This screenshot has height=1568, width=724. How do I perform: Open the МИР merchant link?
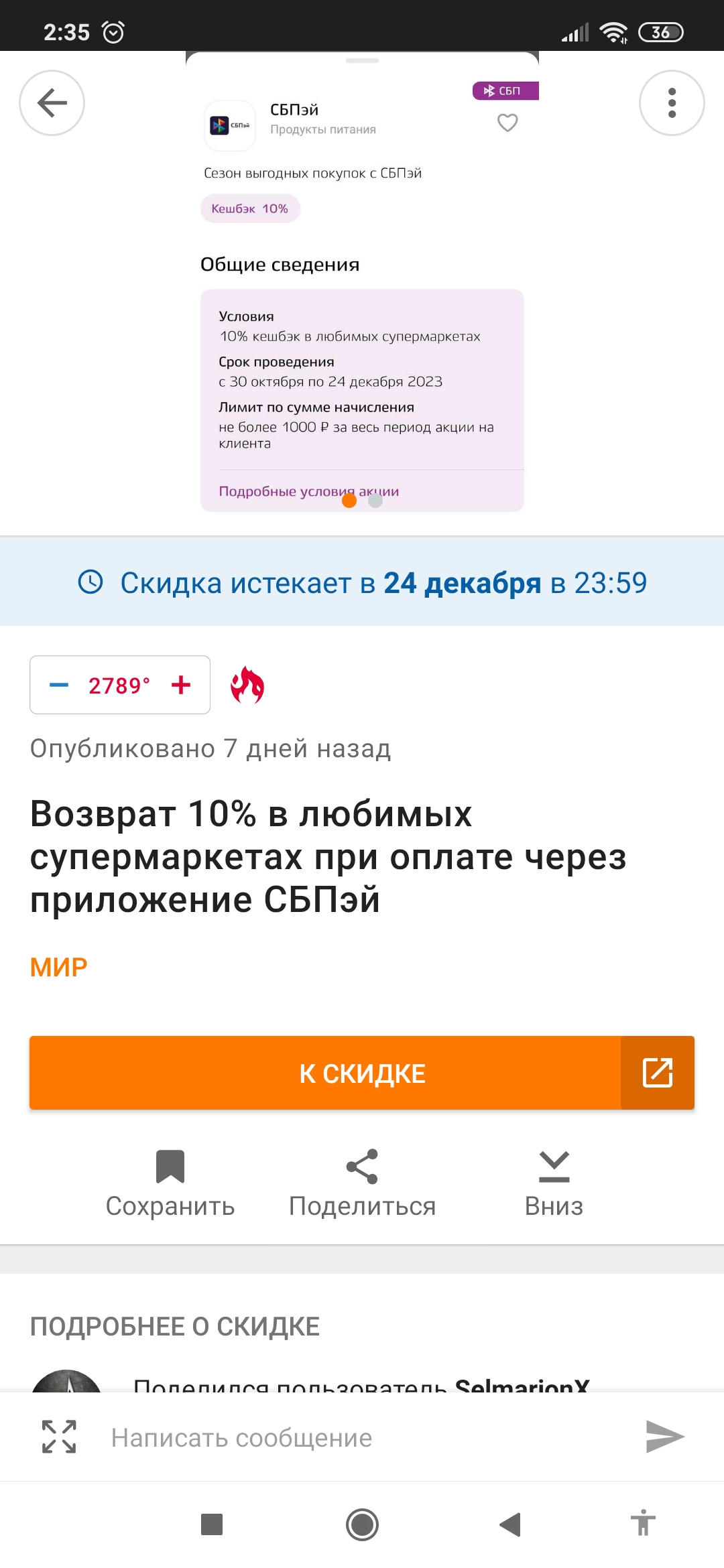point(59,967)
